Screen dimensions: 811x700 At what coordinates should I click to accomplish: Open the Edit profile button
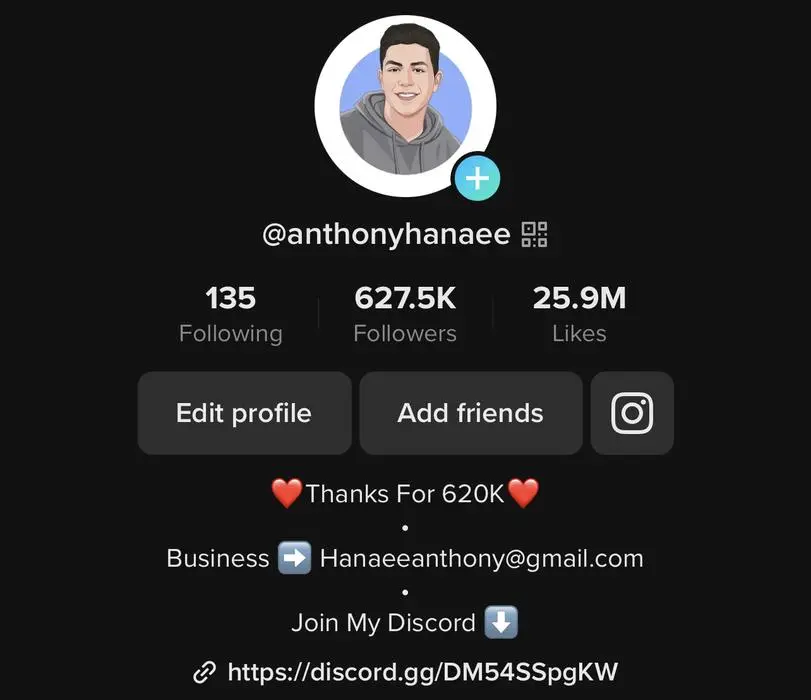click(244, 413)
